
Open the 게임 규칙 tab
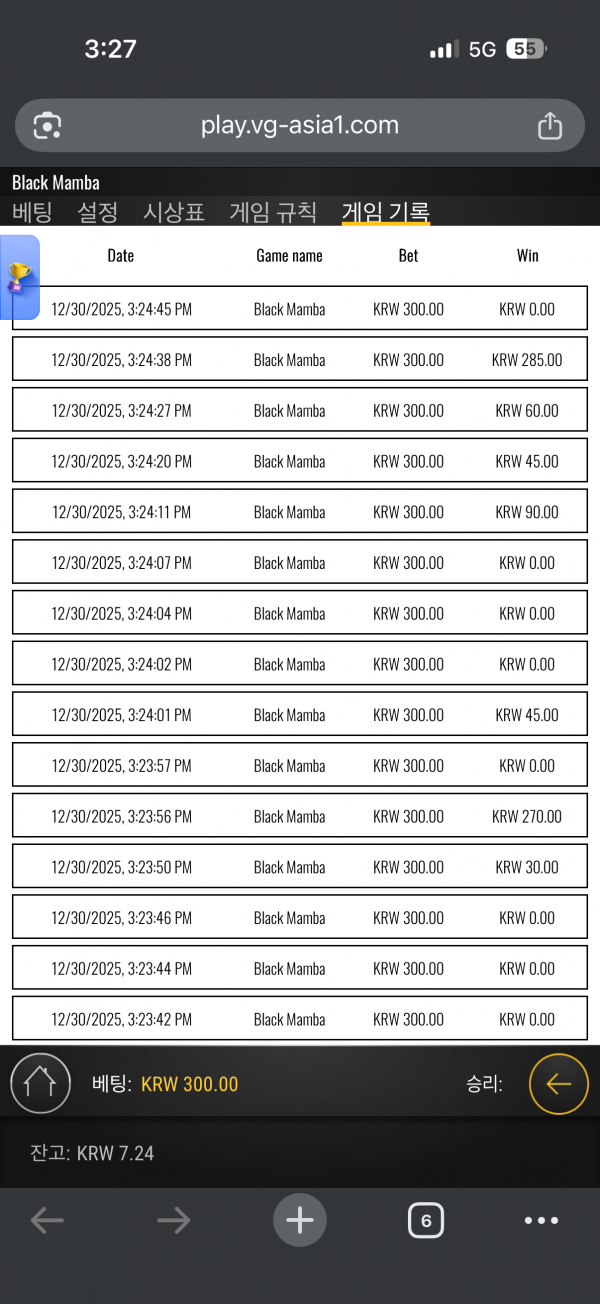pos(273,212)
